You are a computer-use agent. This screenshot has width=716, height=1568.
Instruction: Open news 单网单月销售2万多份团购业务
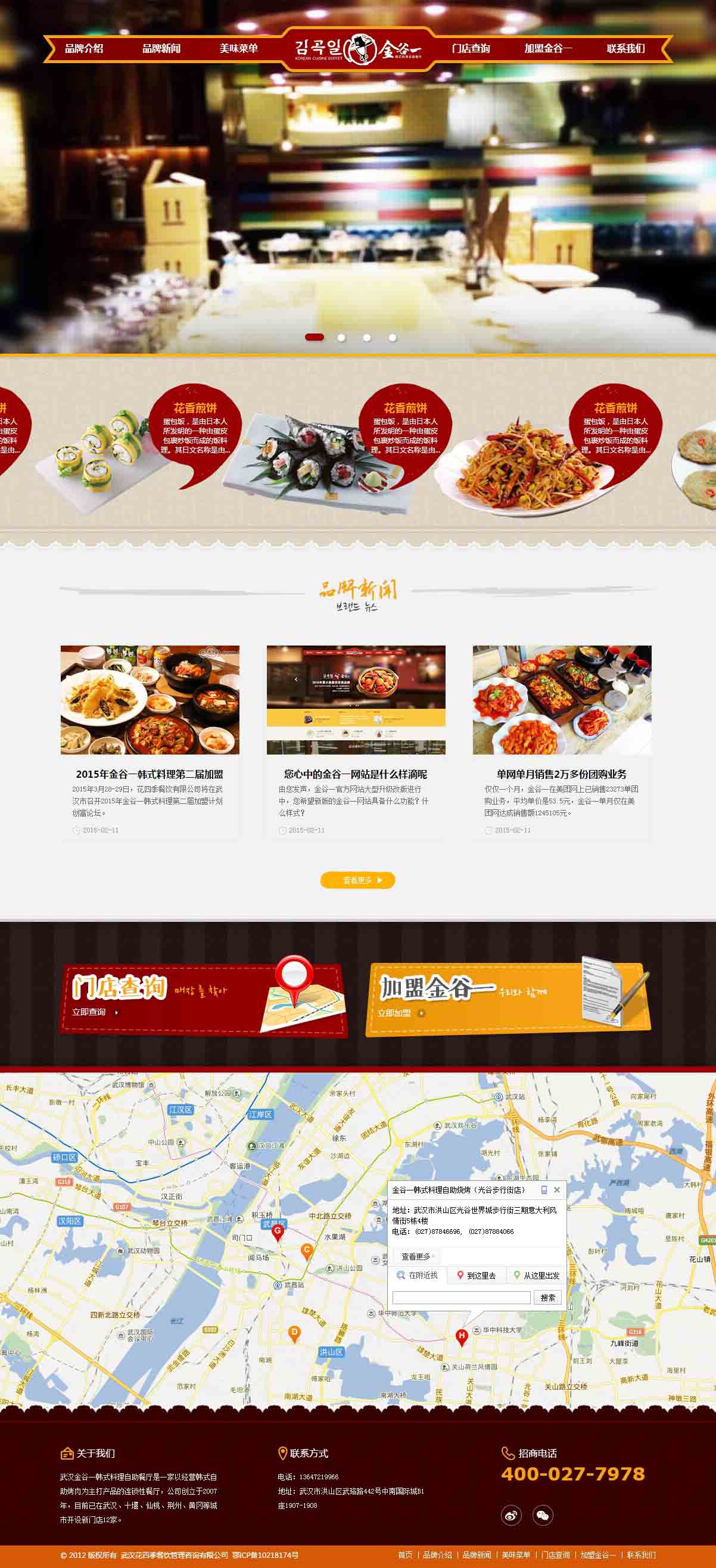pos(561,774)
